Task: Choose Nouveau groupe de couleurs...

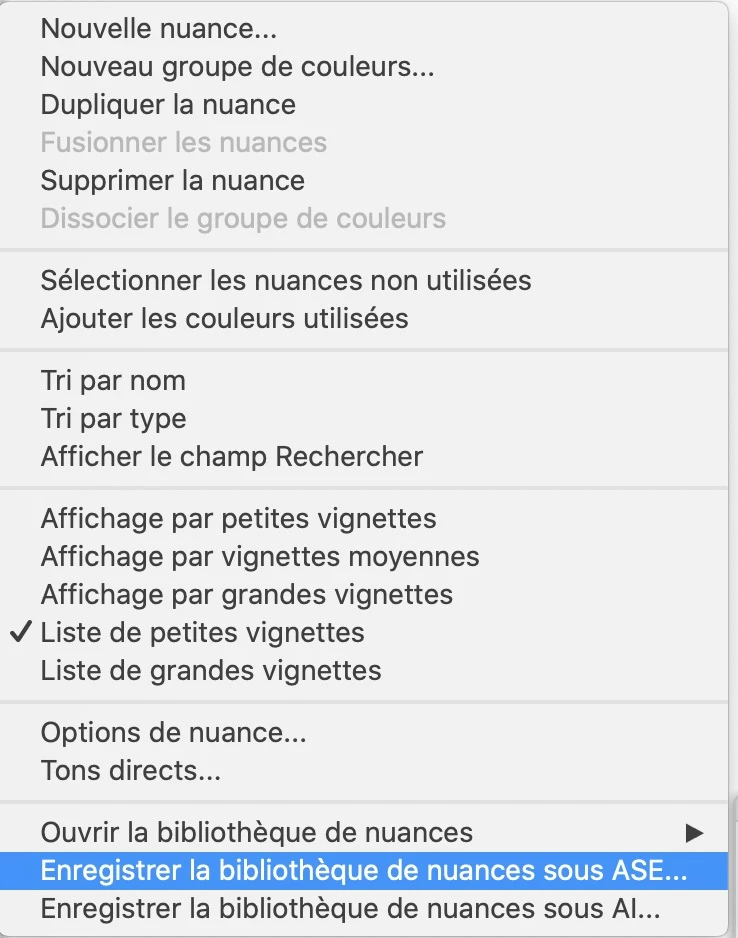Action: (237, 67)
